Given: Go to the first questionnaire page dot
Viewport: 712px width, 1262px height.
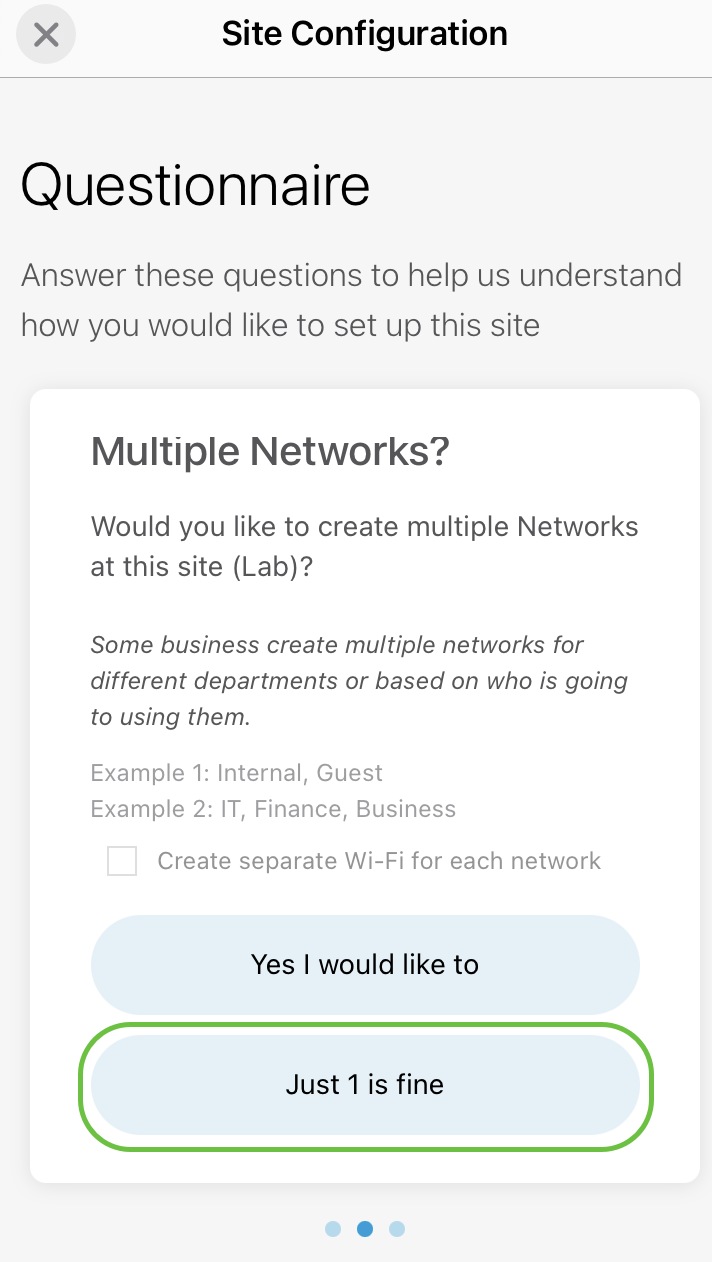Looking at the screenshot, I should coord(333,1229).
